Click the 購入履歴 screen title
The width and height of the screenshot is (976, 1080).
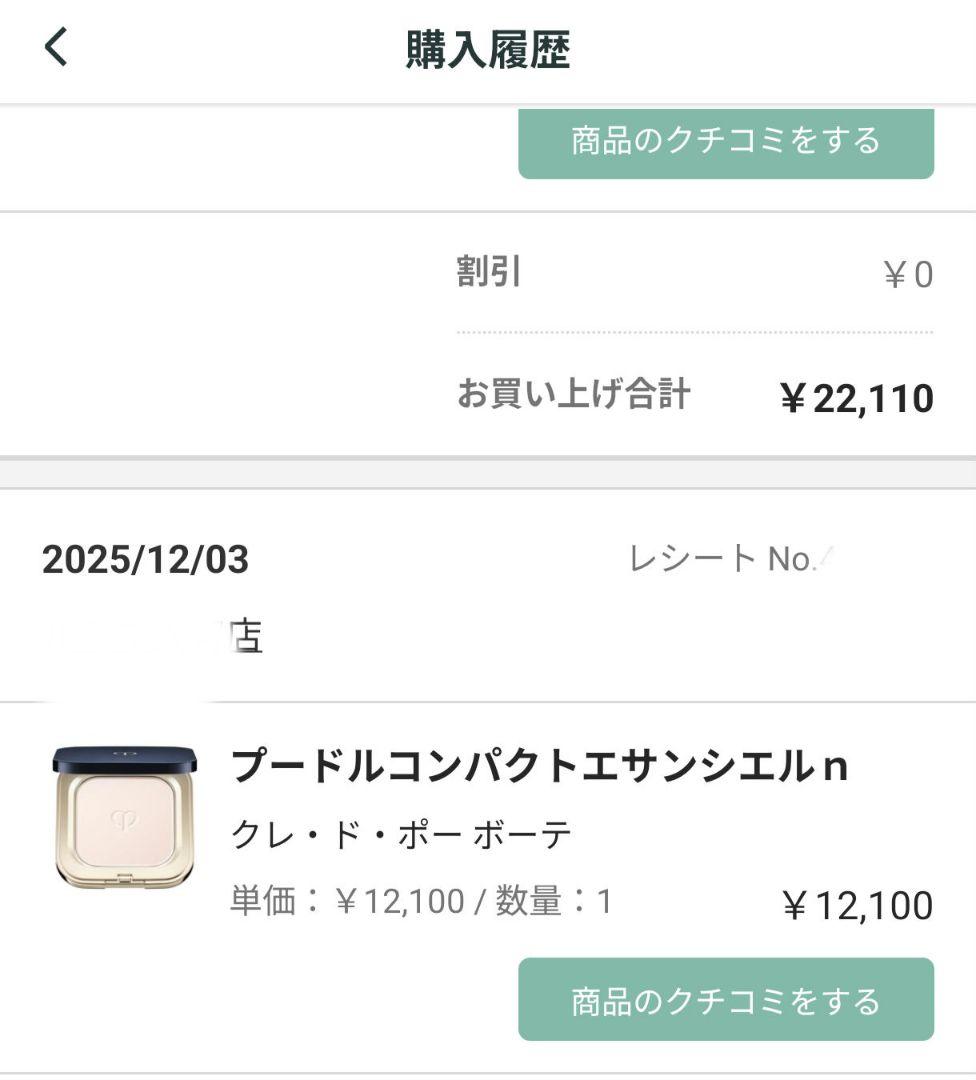pos(487,48)
